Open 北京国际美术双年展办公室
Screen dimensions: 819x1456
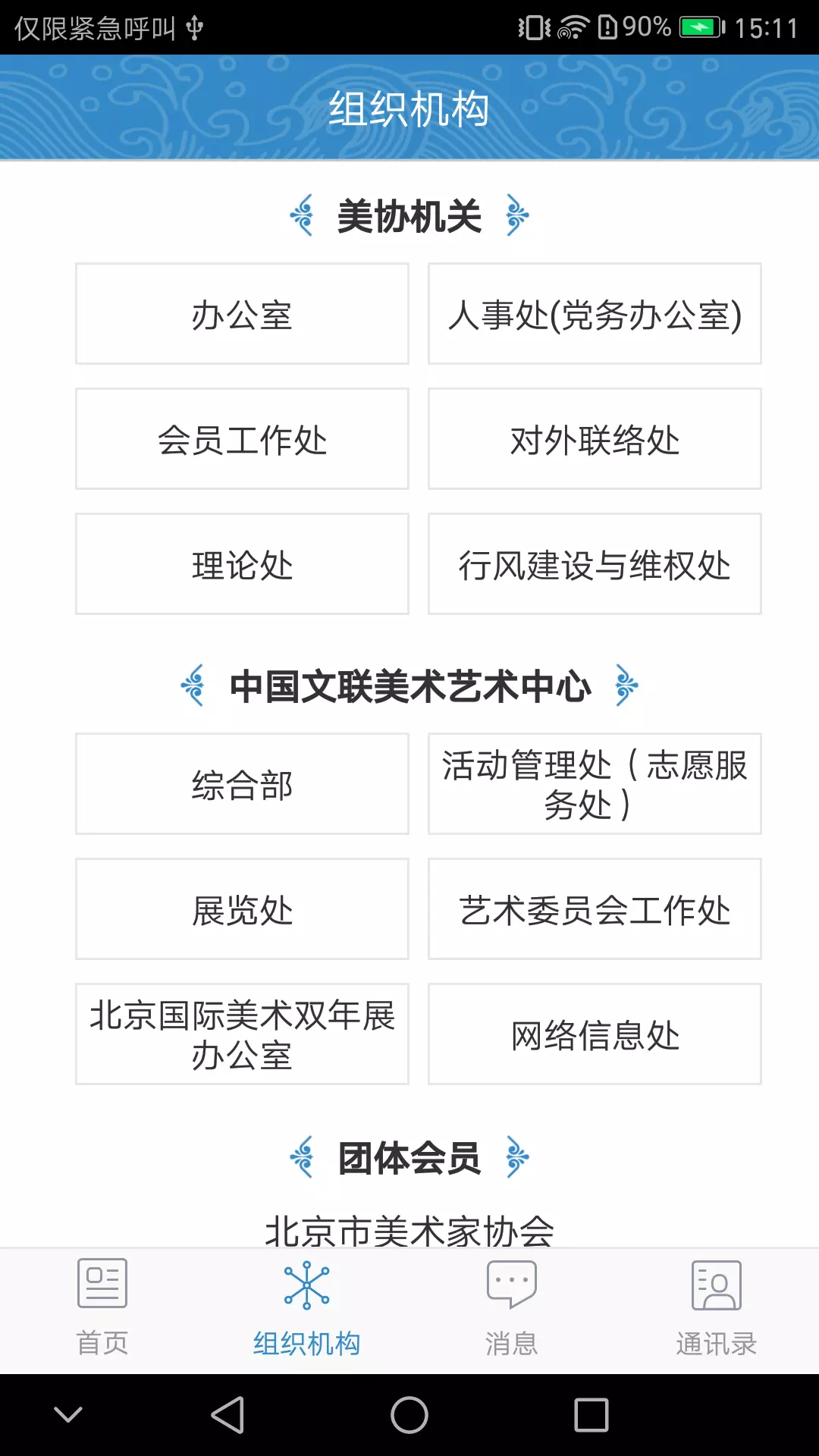(242, 1034)
